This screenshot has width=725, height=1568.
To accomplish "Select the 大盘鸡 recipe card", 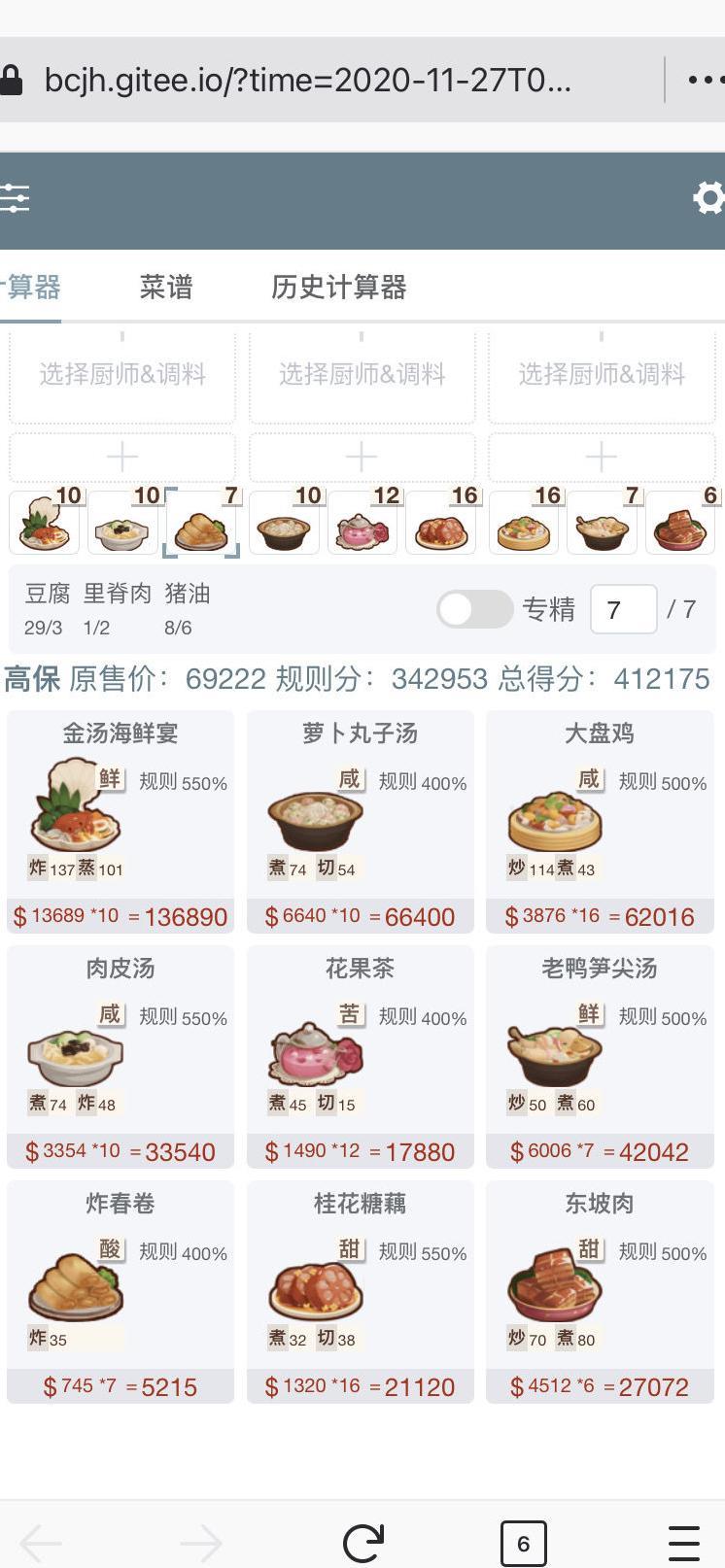I will tap(600, 822).
